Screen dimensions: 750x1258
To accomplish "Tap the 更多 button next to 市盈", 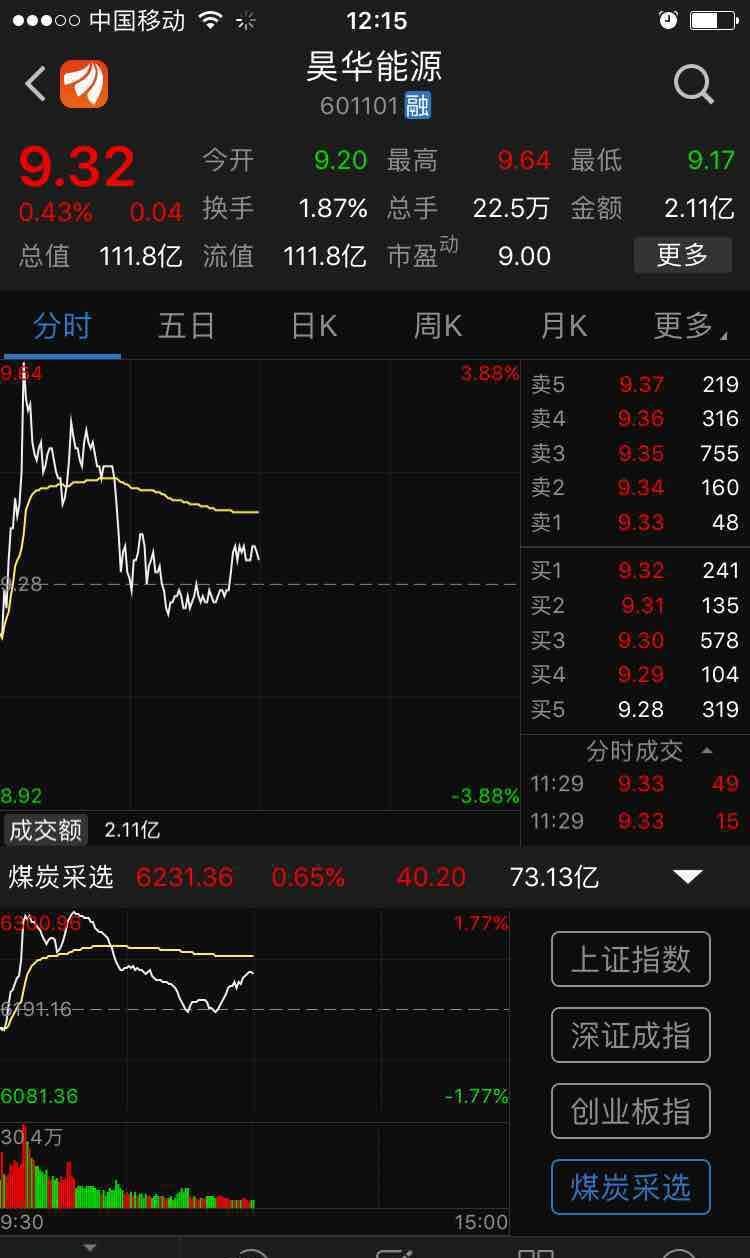I will point(683,255).
